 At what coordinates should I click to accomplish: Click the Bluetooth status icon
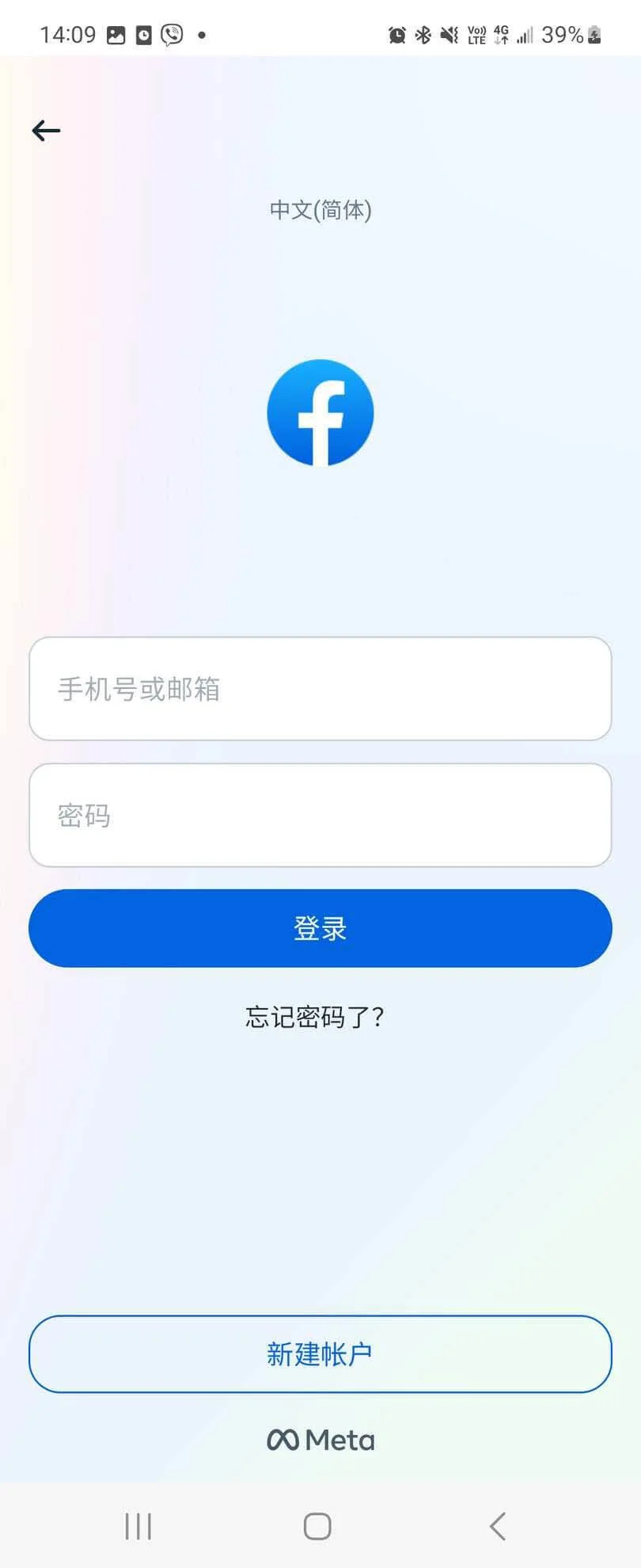coord(423,35)
